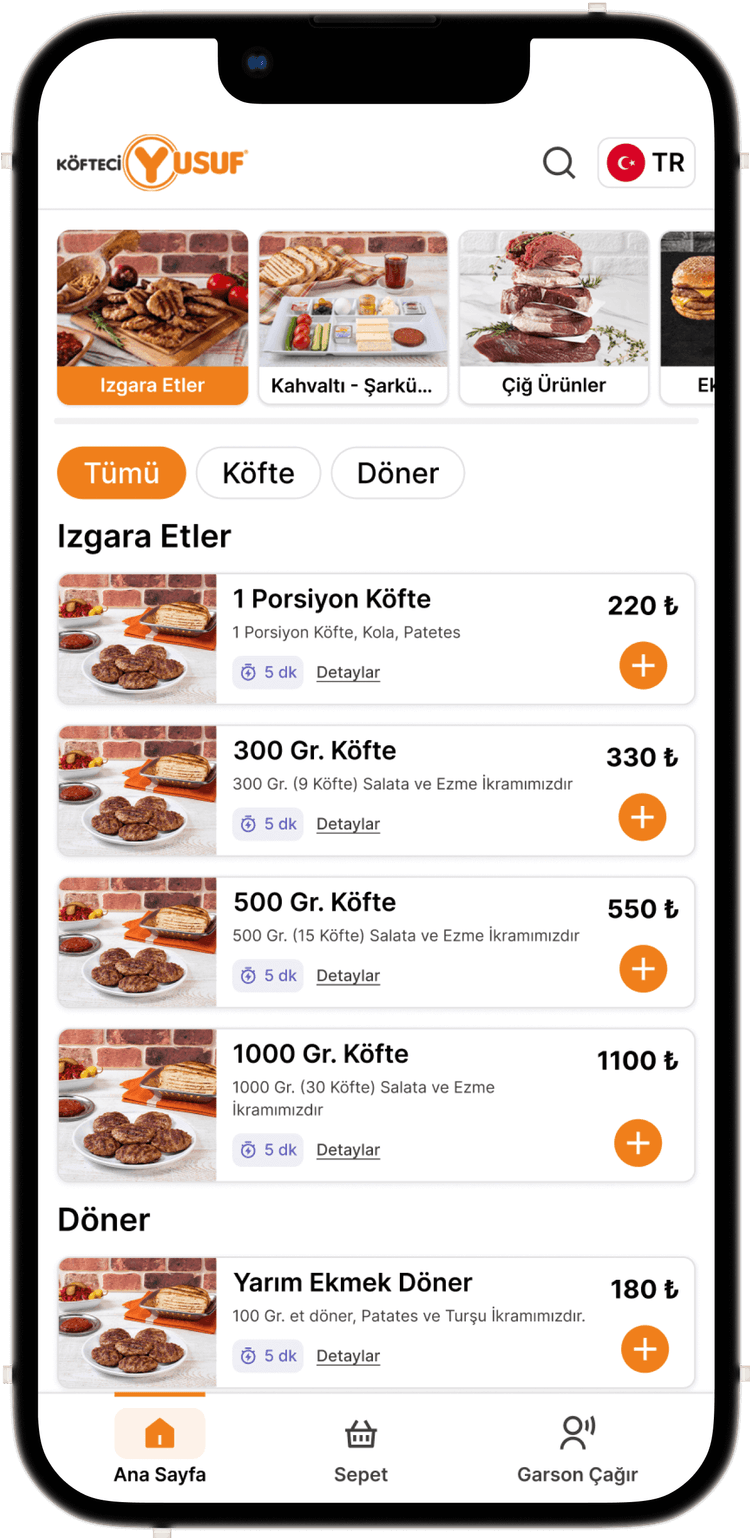Open the Garson Çağır tab

(577, 1448)
